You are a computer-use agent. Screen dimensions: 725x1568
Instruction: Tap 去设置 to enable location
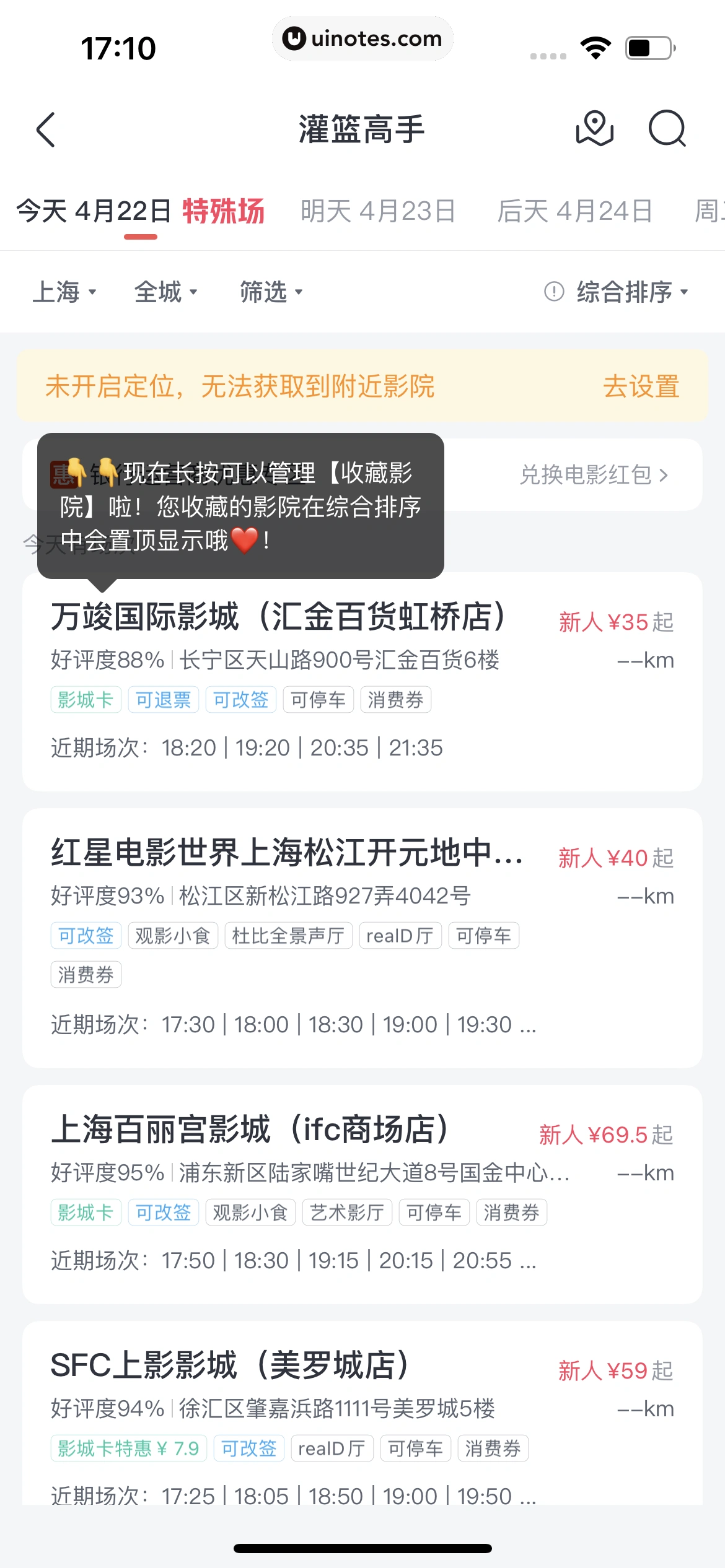(x=641, y=386)
